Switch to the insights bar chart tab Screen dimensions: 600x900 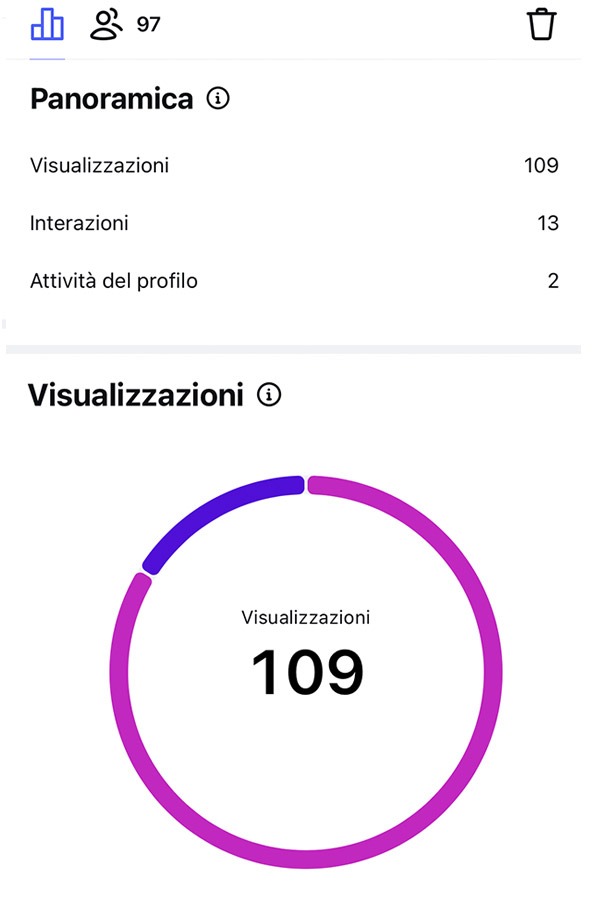coord(47,24)
